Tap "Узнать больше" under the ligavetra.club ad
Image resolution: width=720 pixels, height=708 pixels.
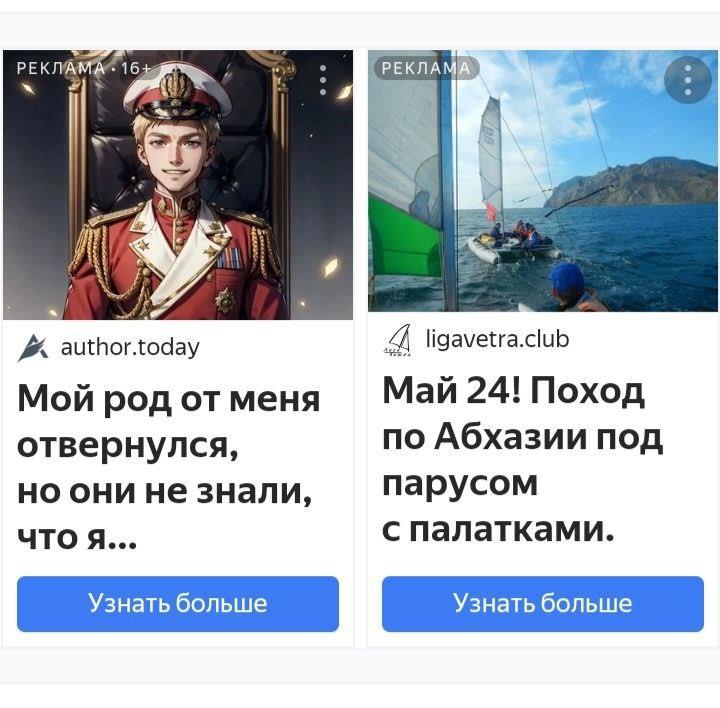[543, 604]
